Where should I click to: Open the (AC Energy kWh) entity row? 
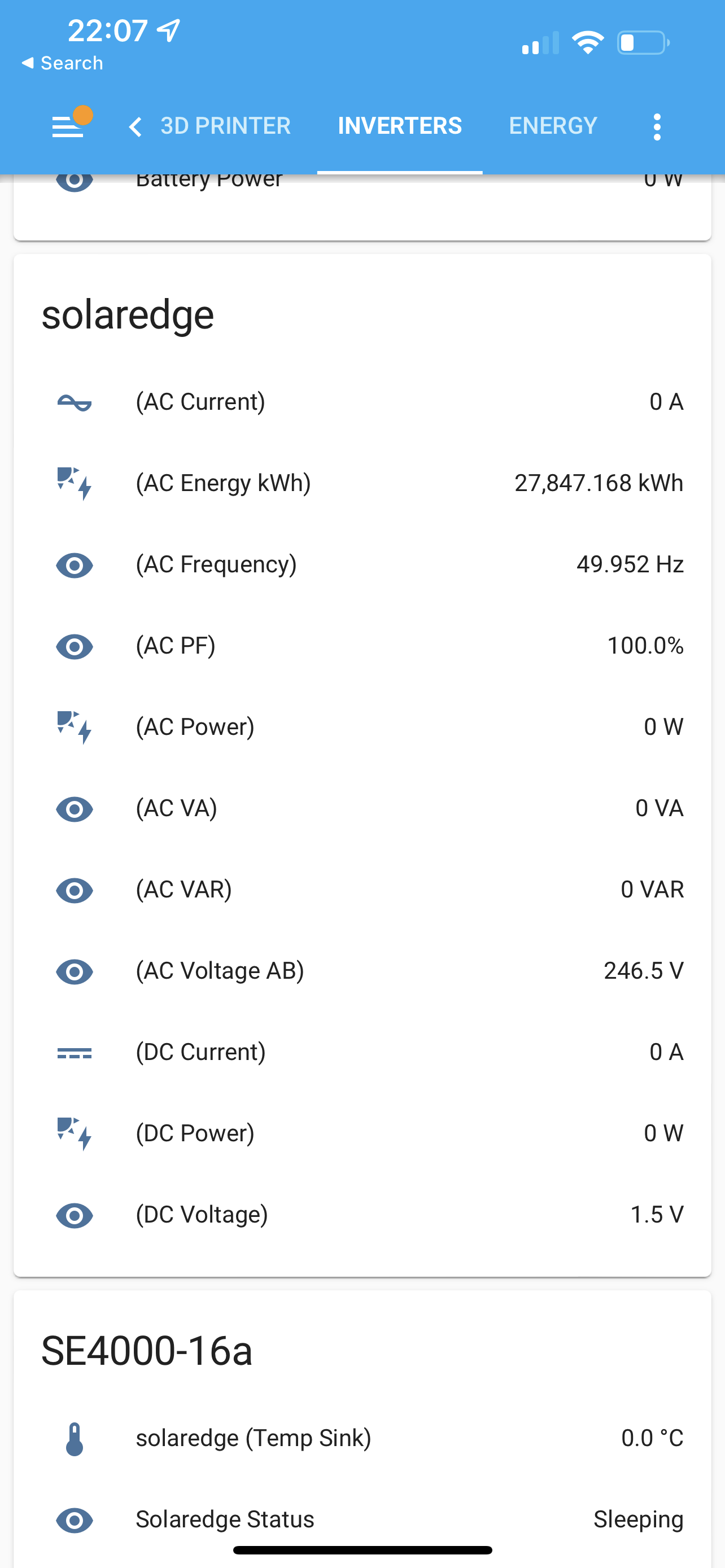coord(363,483)
